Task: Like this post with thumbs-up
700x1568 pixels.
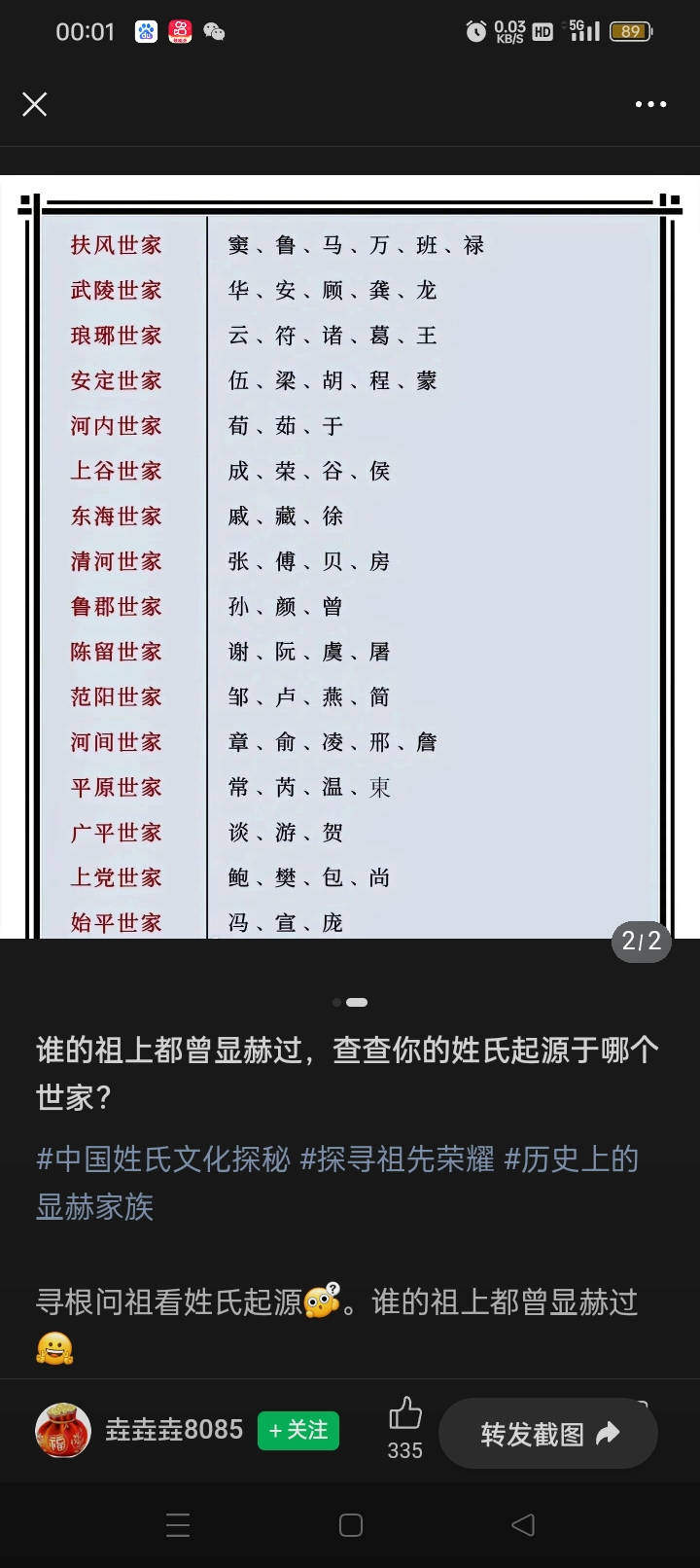Action: pos(404,1415)
